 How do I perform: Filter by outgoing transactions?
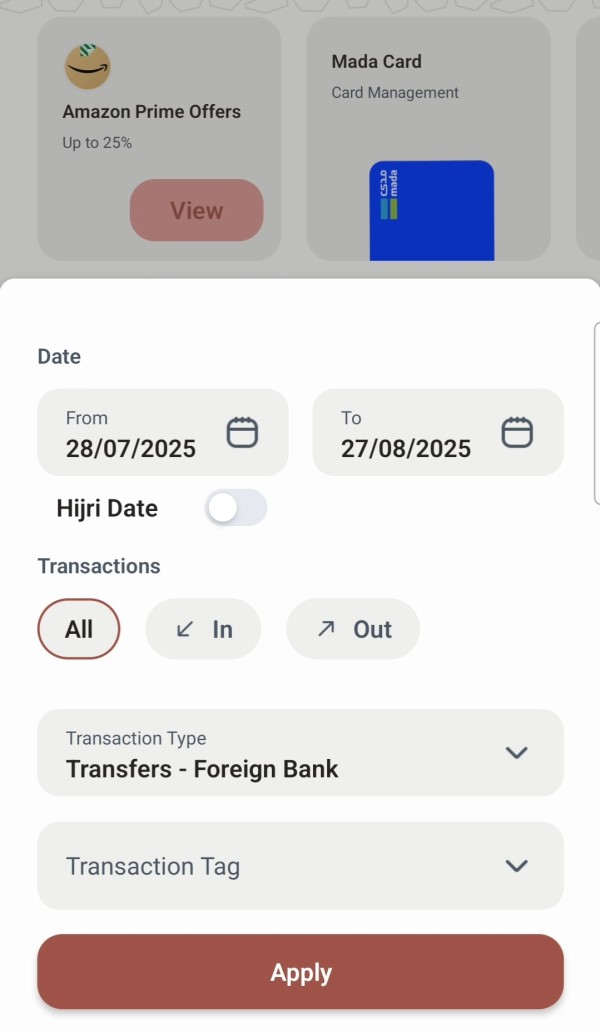[353, 629]
